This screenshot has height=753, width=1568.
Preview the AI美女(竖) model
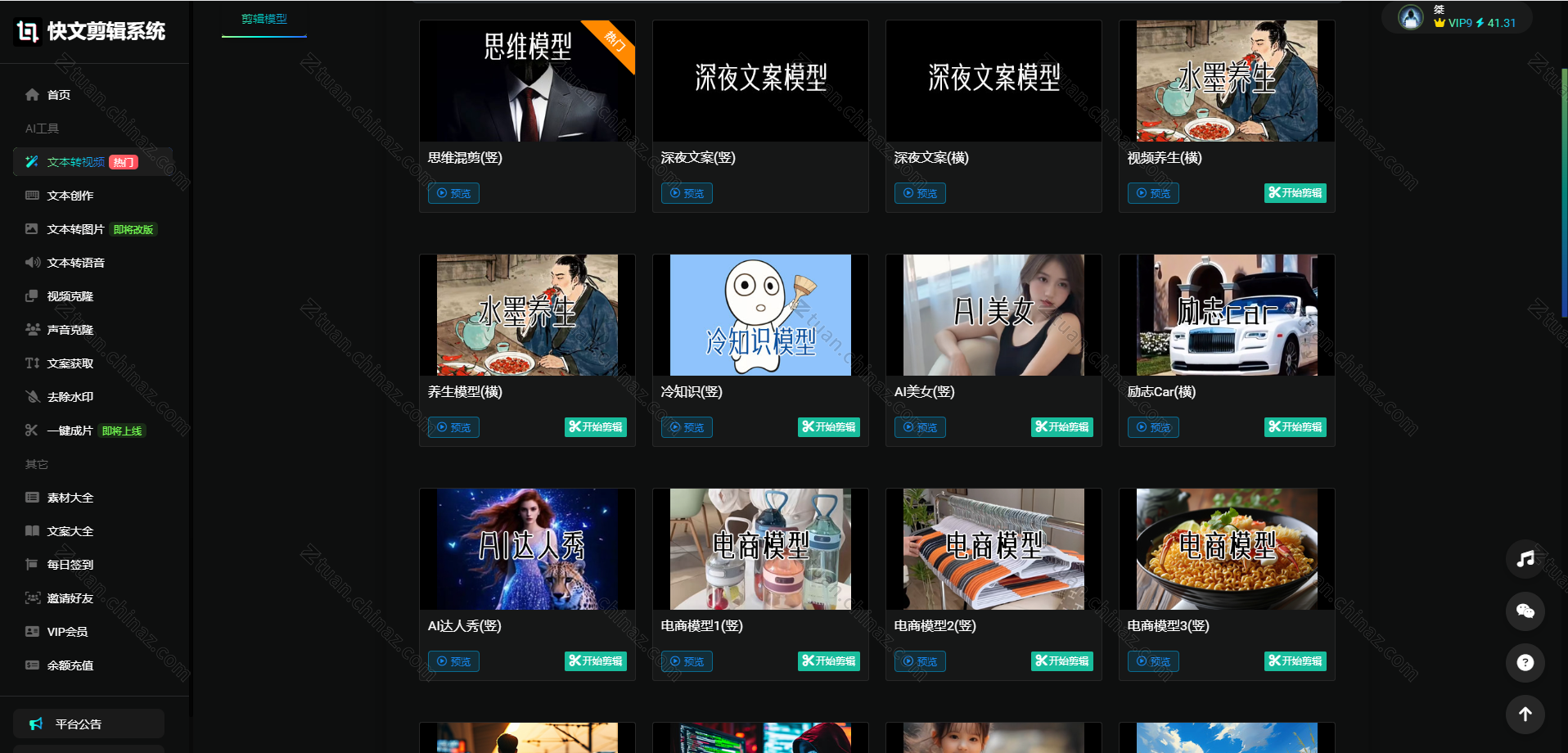(x=920, y=427)
